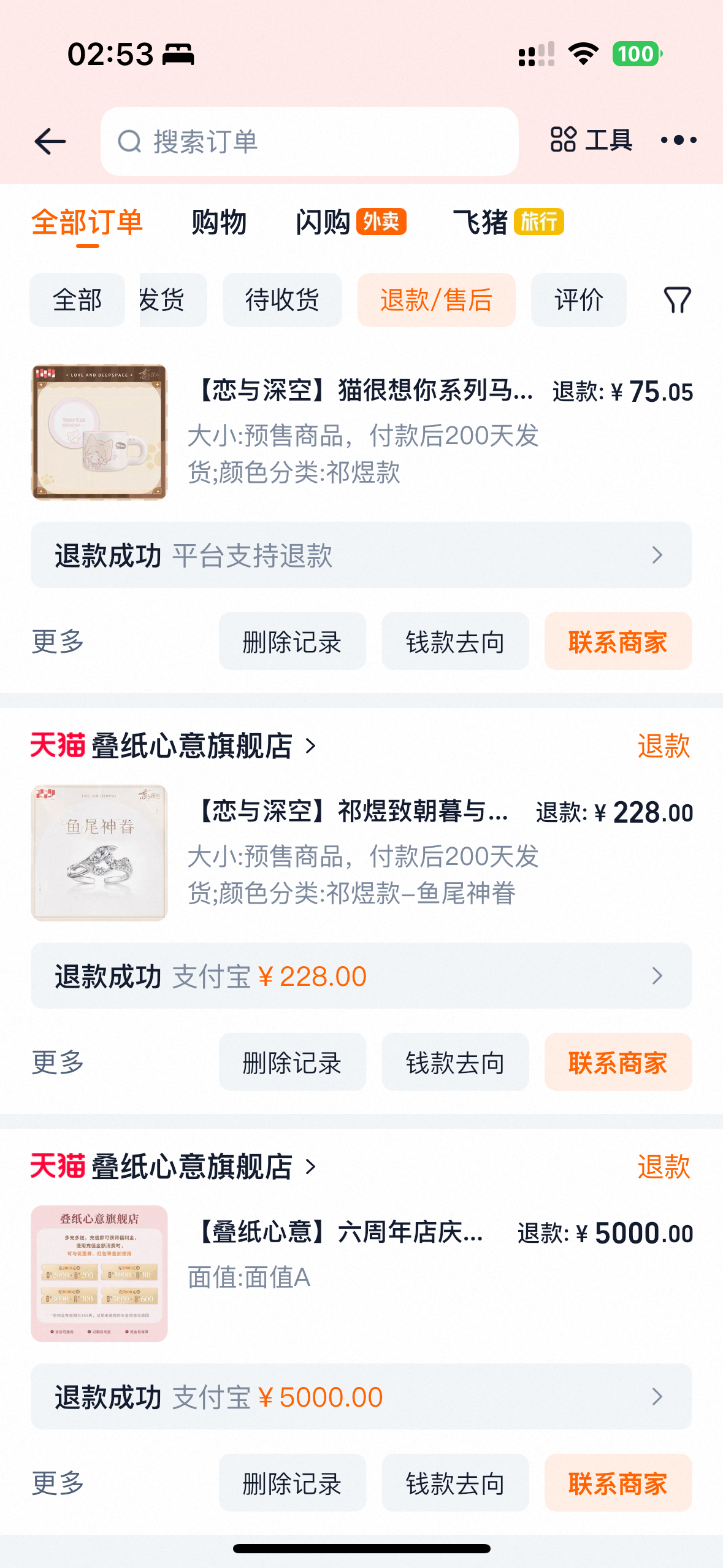Image resolution: width=723 pixels, height=1568 pixels.
Task: View refund details for 支付宝 ¥228.00
Action: pos(361,976)
